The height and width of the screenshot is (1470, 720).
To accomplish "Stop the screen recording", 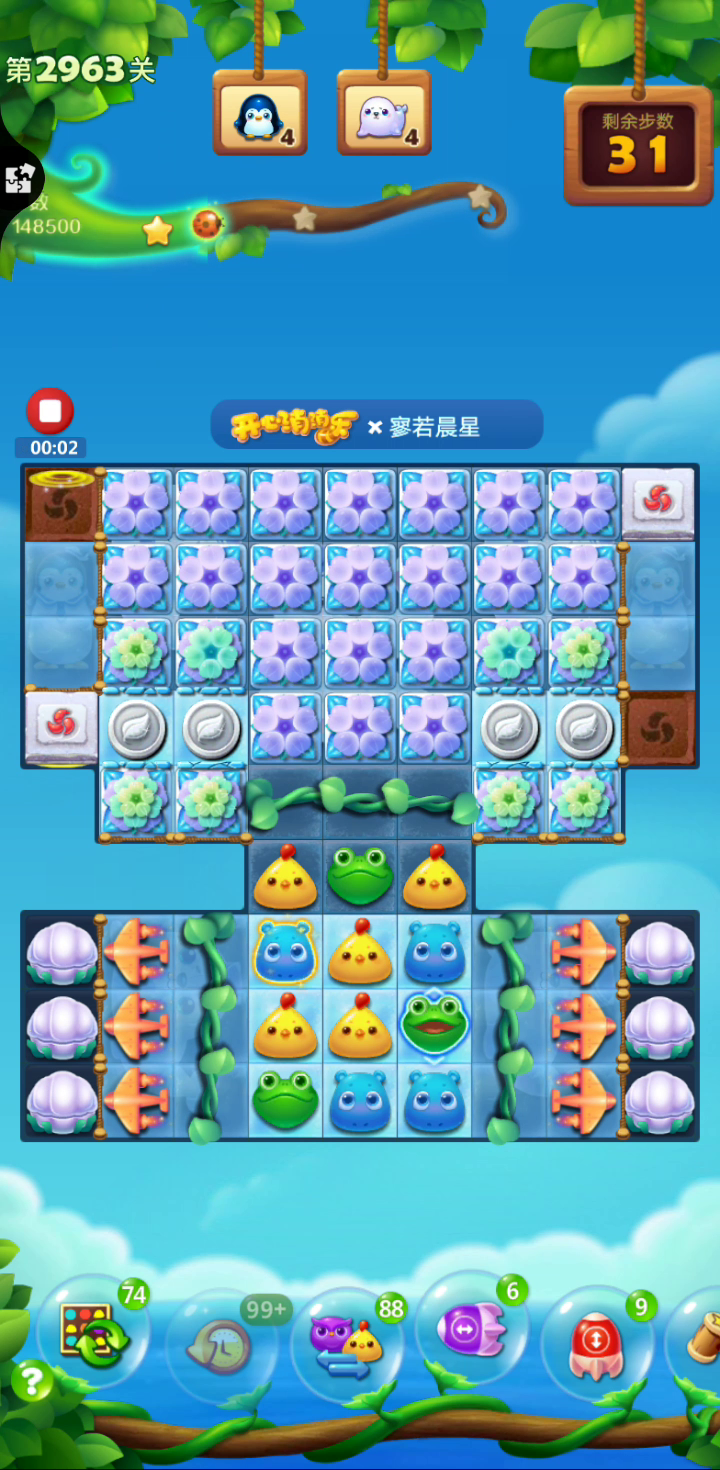I will (x=50, y=411).
